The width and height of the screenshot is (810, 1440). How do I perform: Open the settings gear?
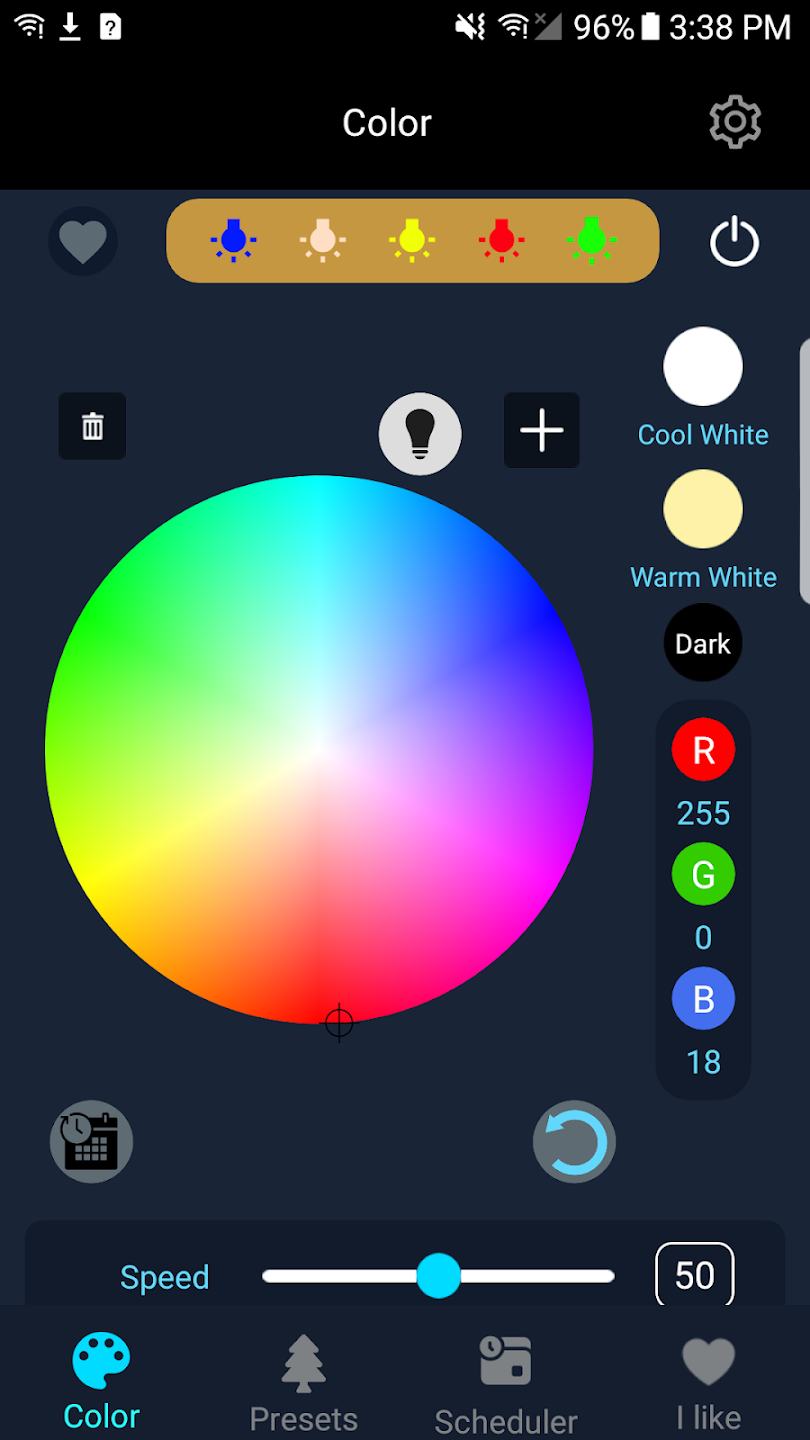[x=735, y=123]
